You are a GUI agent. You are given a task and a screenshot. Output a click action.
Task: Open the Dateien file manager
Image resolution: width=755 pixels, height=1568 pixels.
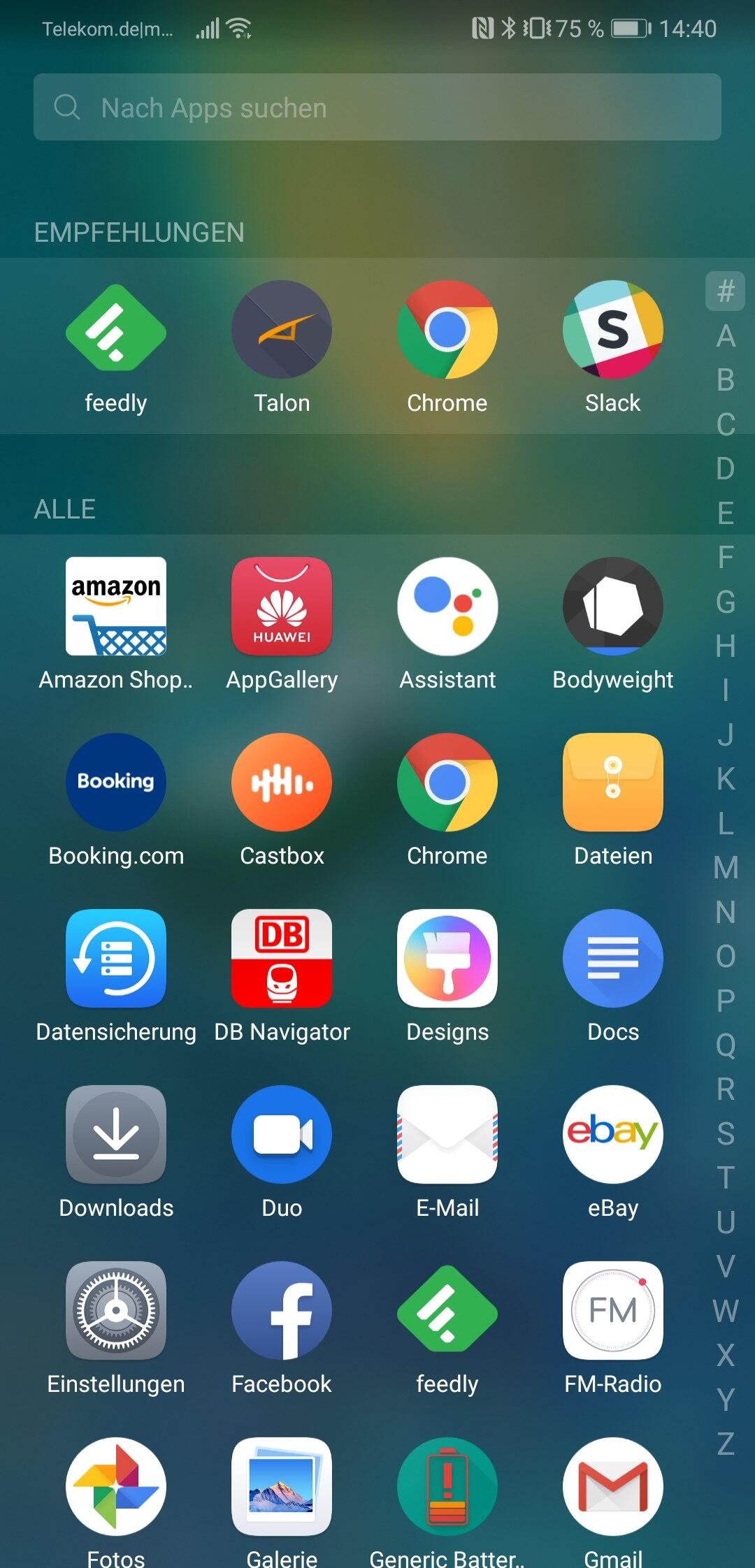(x=612, y=783)
